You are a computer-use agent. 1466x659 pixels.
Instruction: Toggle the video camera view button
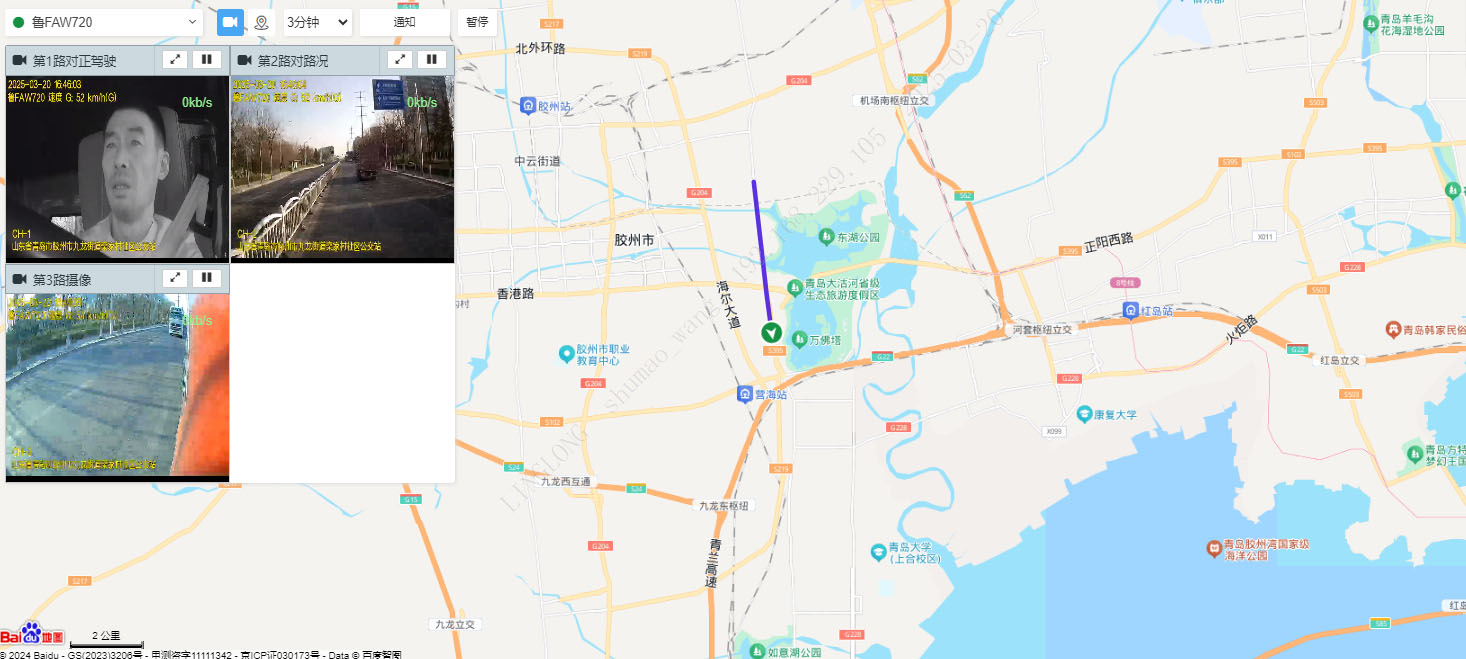point(230,22)
